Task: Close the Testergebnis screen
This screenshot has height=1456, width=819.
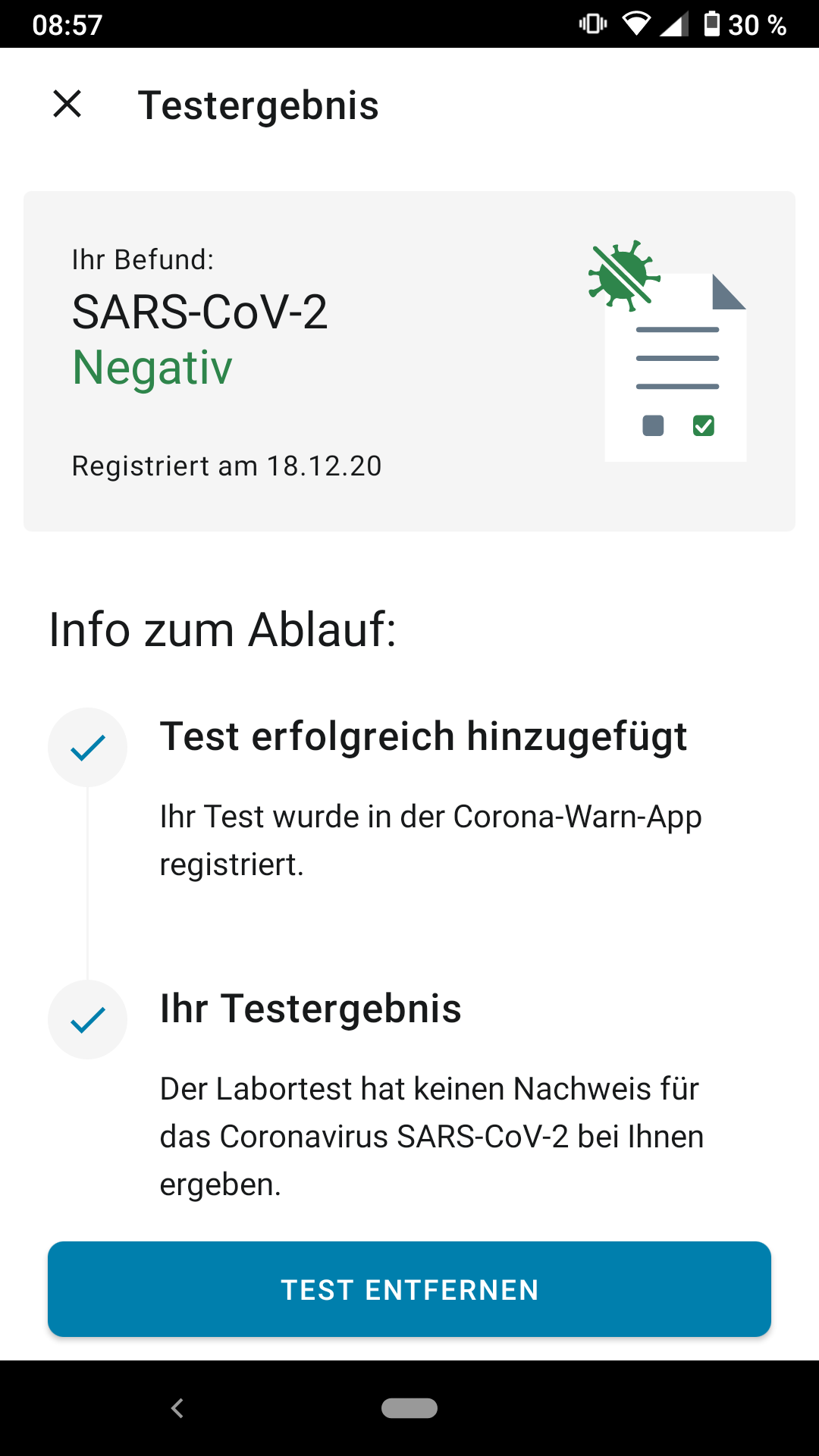Action: point(67,104)
